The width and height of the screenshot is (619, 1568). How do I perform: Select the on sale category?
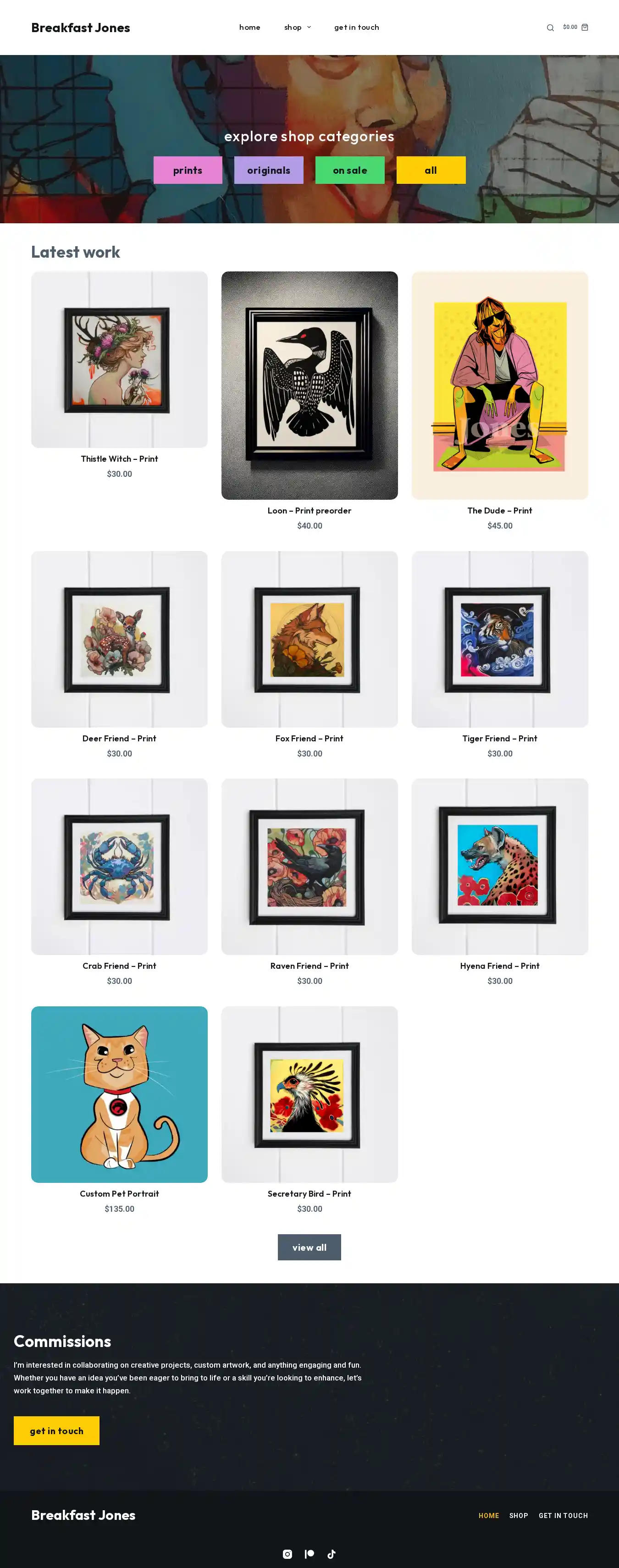click(349, 171)
